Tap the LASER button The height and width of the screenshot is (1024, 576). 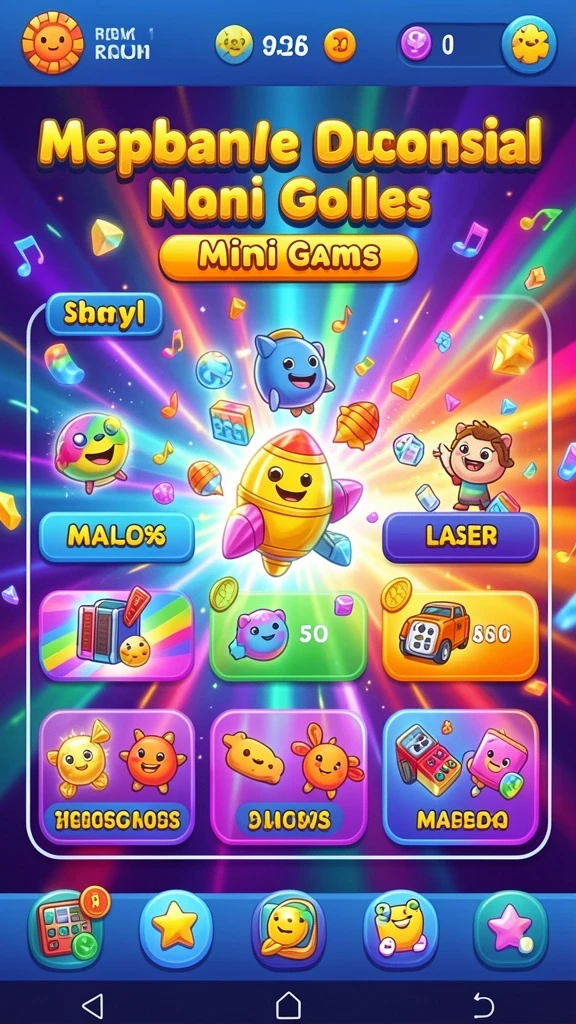(x=461, y=537)
